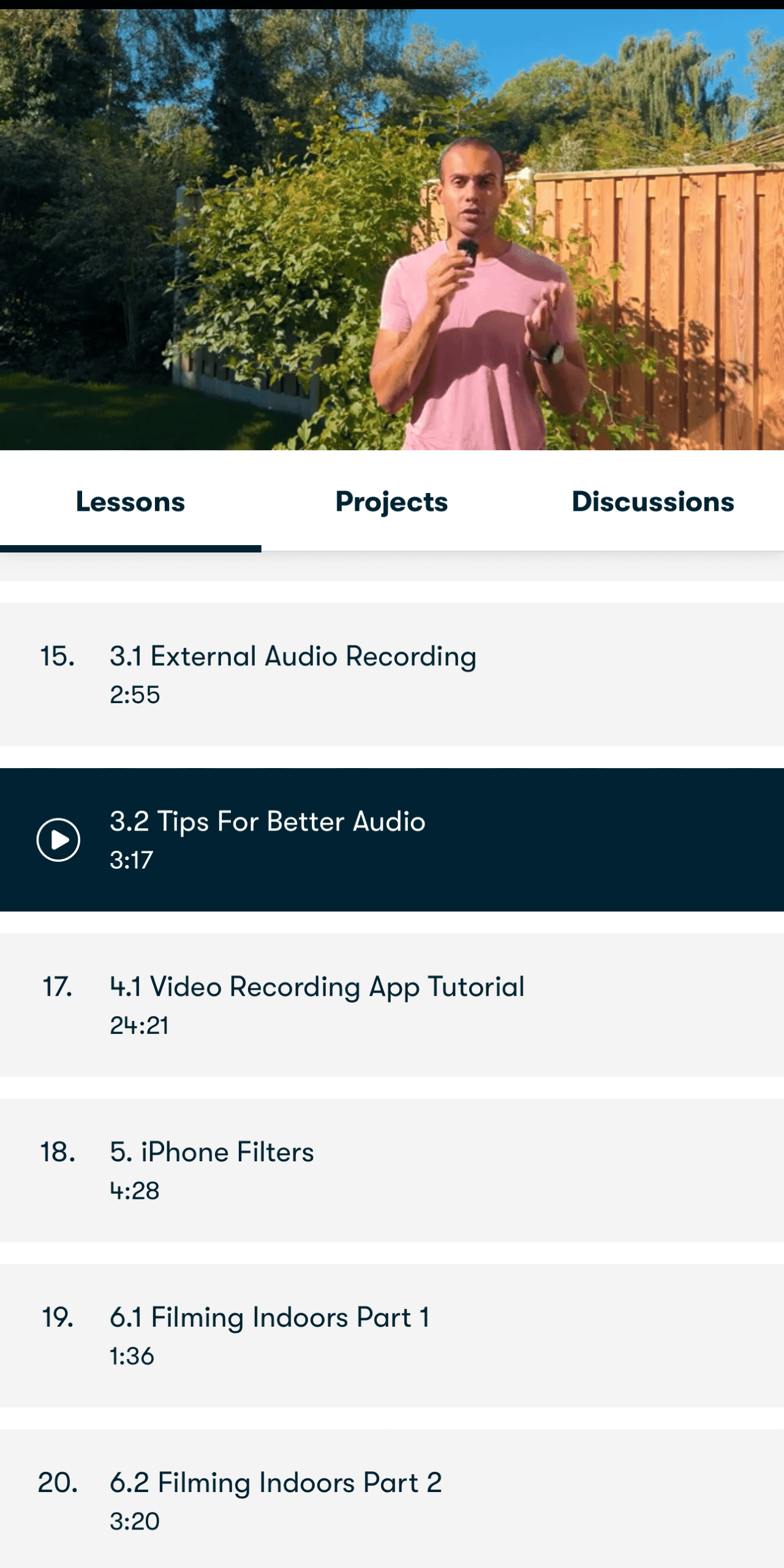Click the play icon on 3.2 Tips For Better Audio
This screenshot has height=1568, width=784.
[x=58, y=839]
